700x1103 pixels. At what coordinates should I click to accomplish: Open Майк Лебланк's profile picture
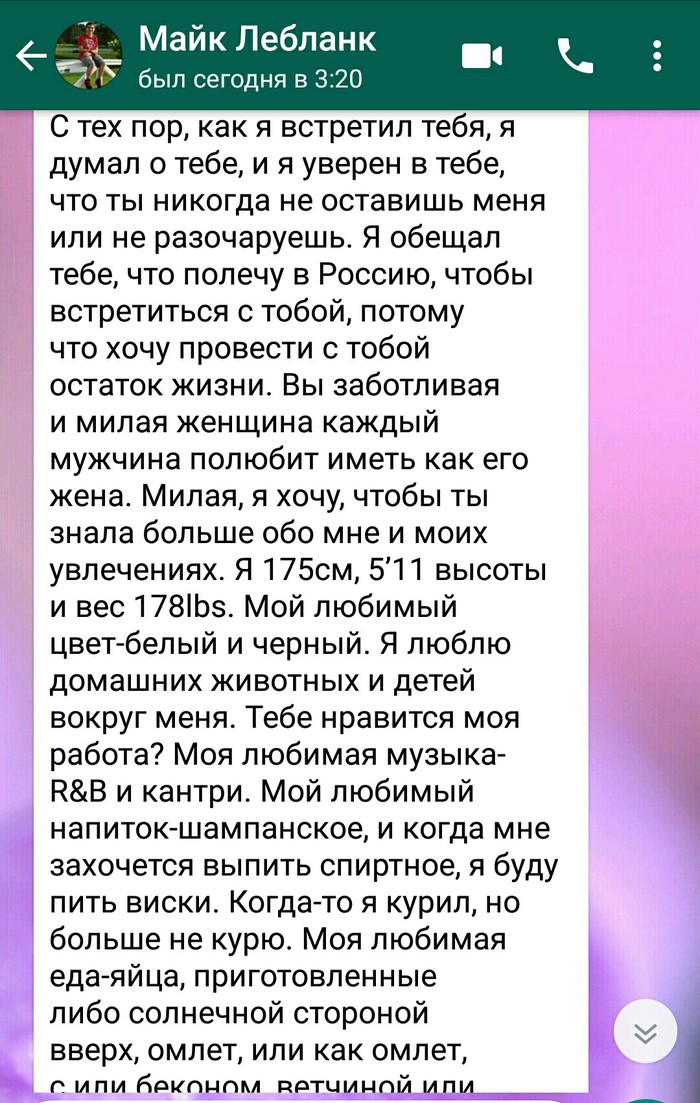pyautogui.click(x=88, y=55)
